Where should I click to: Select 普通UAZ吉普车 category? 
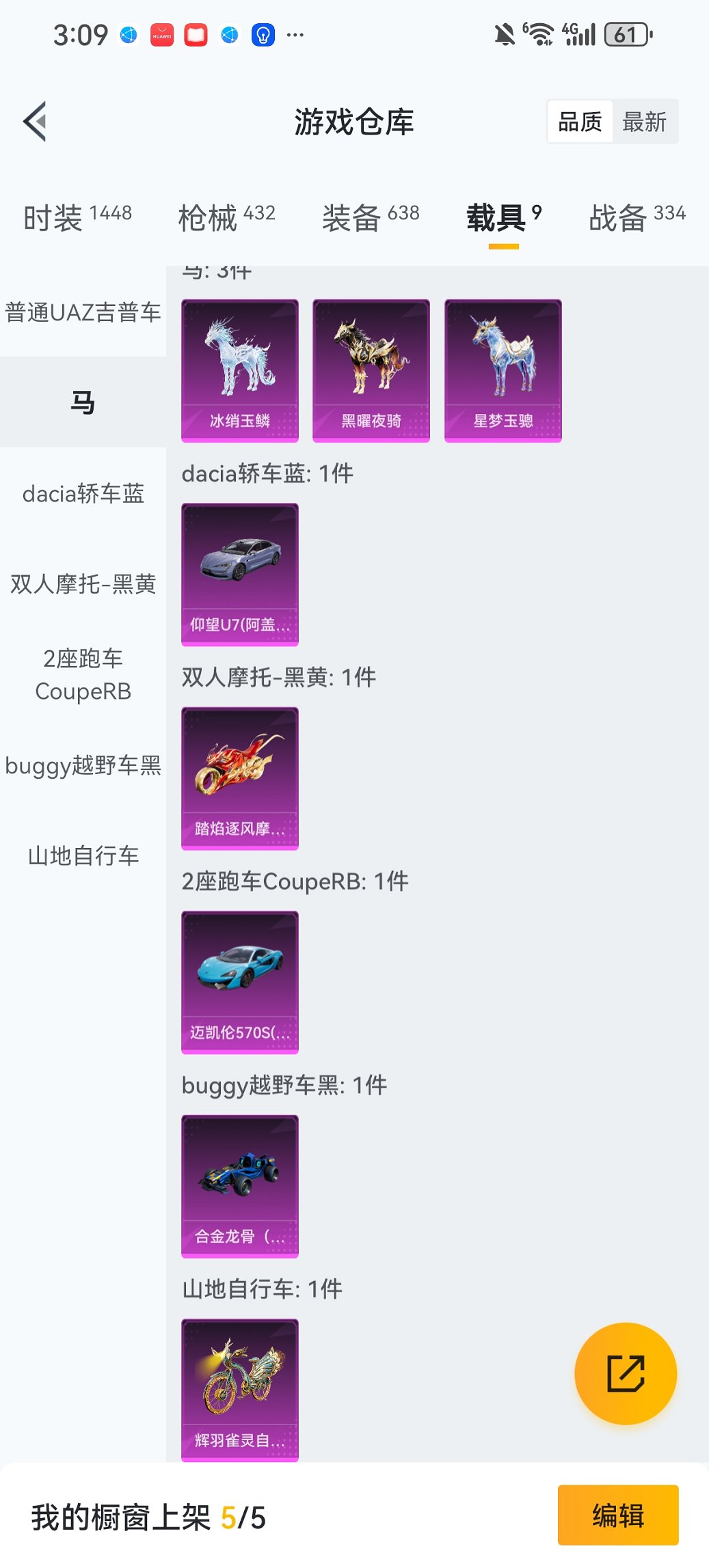click(82, 312)
